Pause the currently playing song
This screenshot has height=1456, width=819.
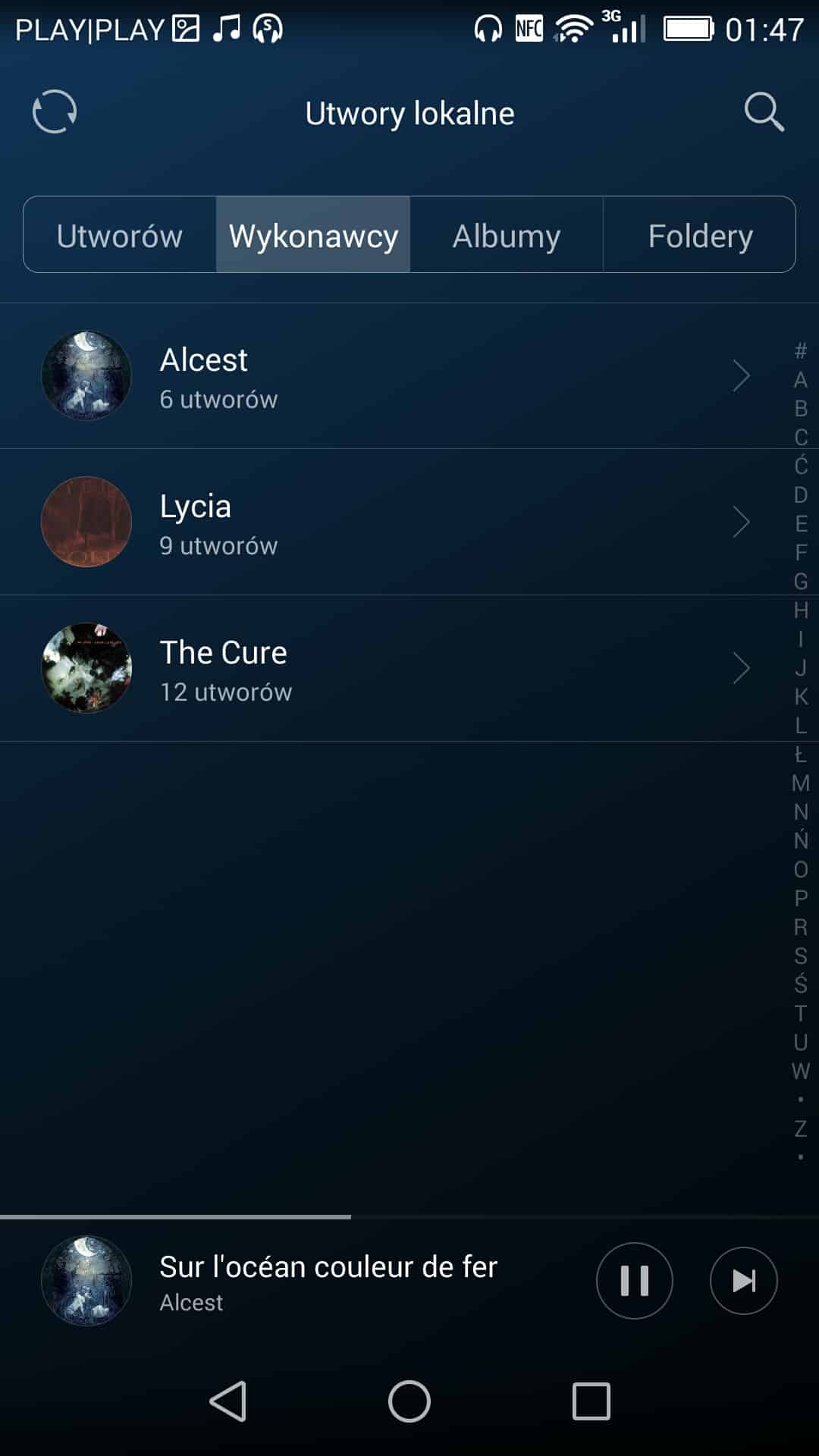(634, 1281)
